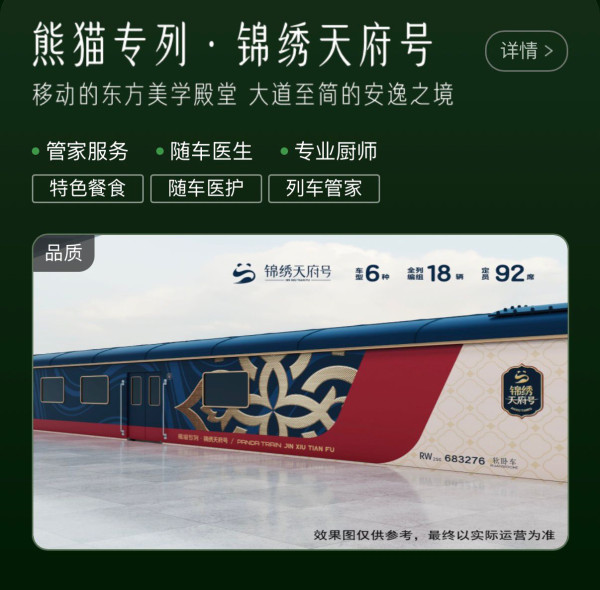Select the 特色餐食 chip
This screenshot has width=600, height=590.
(88, 188)
